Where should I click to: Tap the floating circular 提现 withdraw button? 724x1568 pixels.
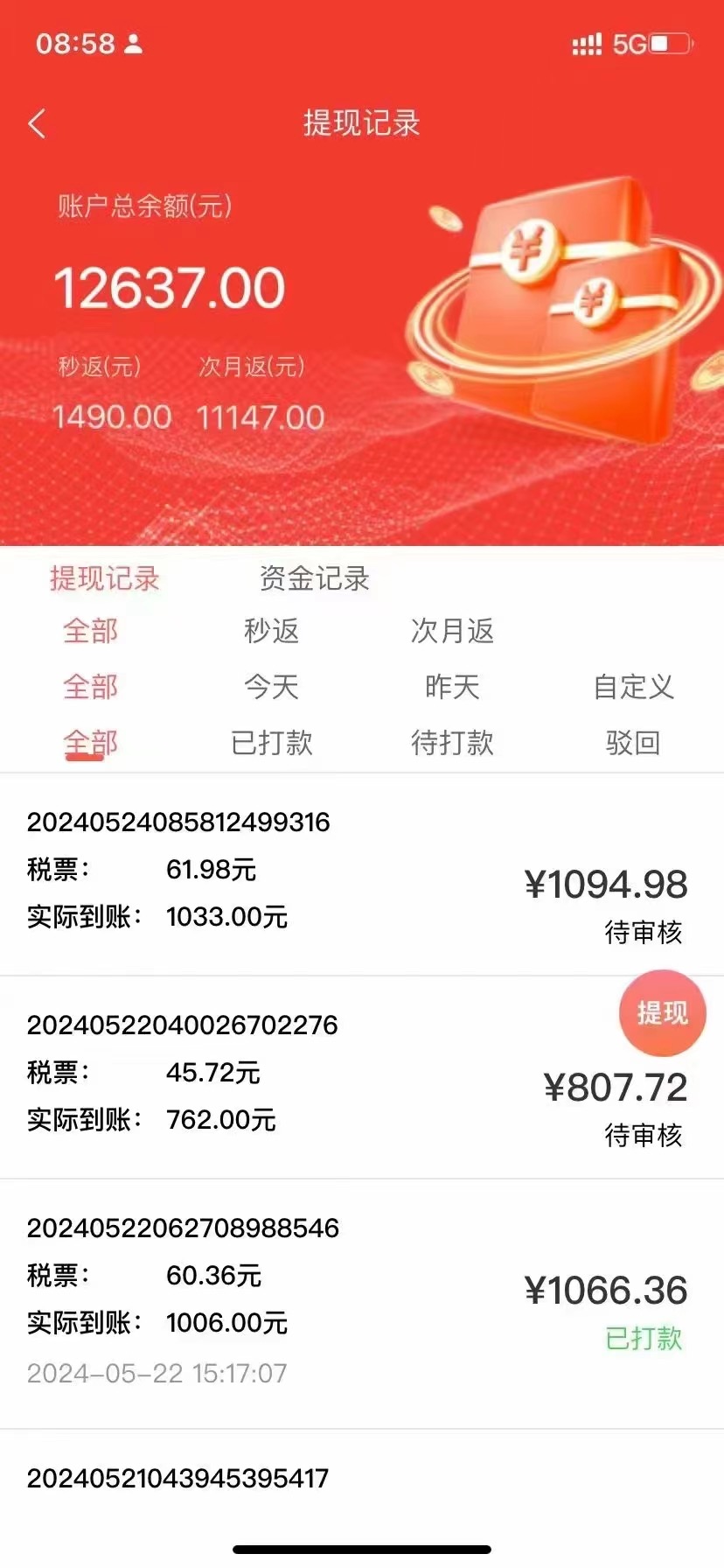point(662,1012)
